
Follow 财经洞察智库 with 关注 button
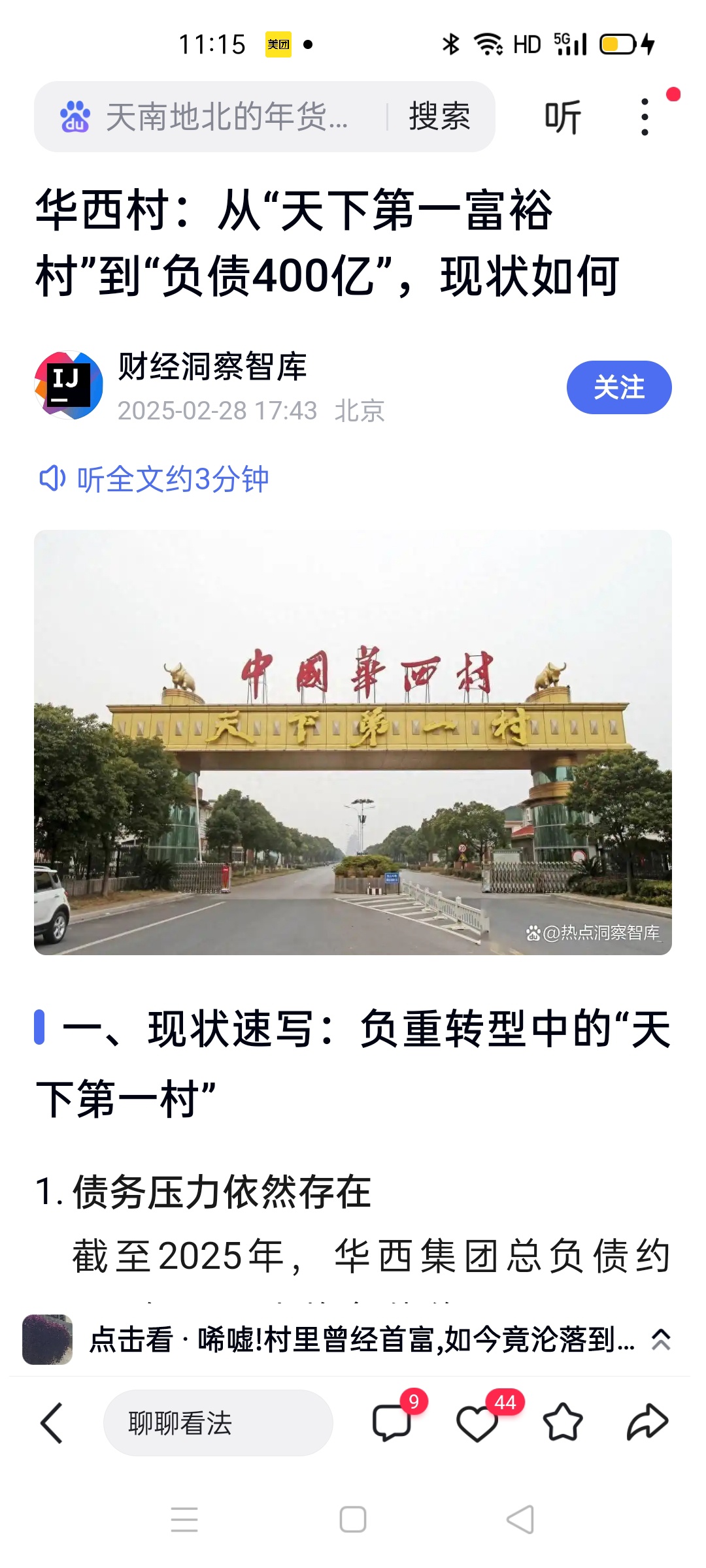pos(618,387)
